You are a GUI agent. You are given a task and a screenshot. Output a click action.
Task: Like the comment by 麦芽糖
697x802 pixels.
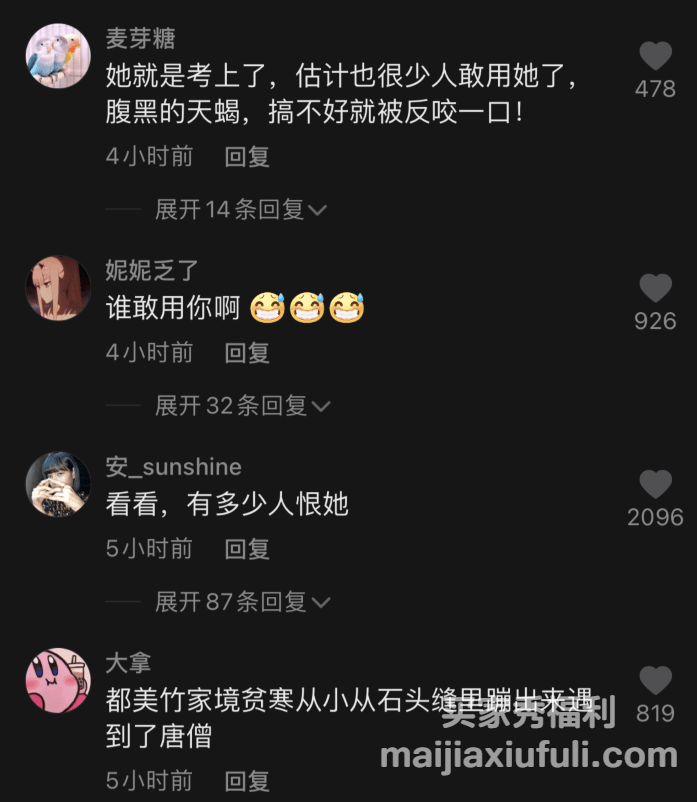655,56
